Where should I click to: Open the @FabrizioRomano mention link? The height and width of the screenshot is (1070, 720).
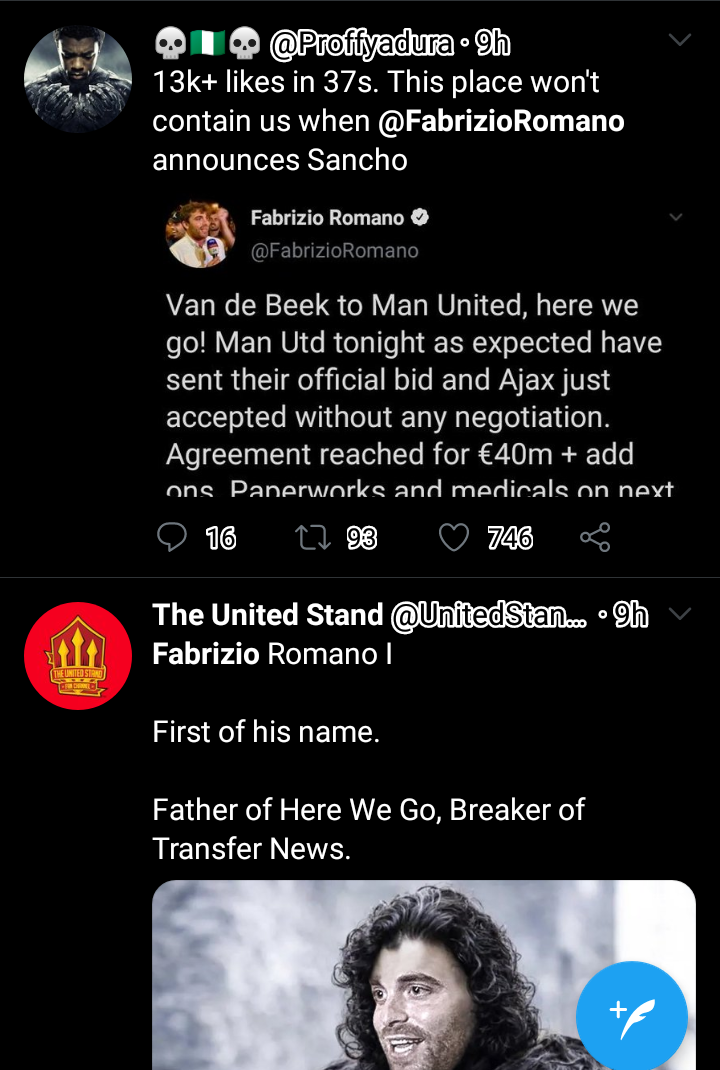pyautogui.click(x=501, y=122)
